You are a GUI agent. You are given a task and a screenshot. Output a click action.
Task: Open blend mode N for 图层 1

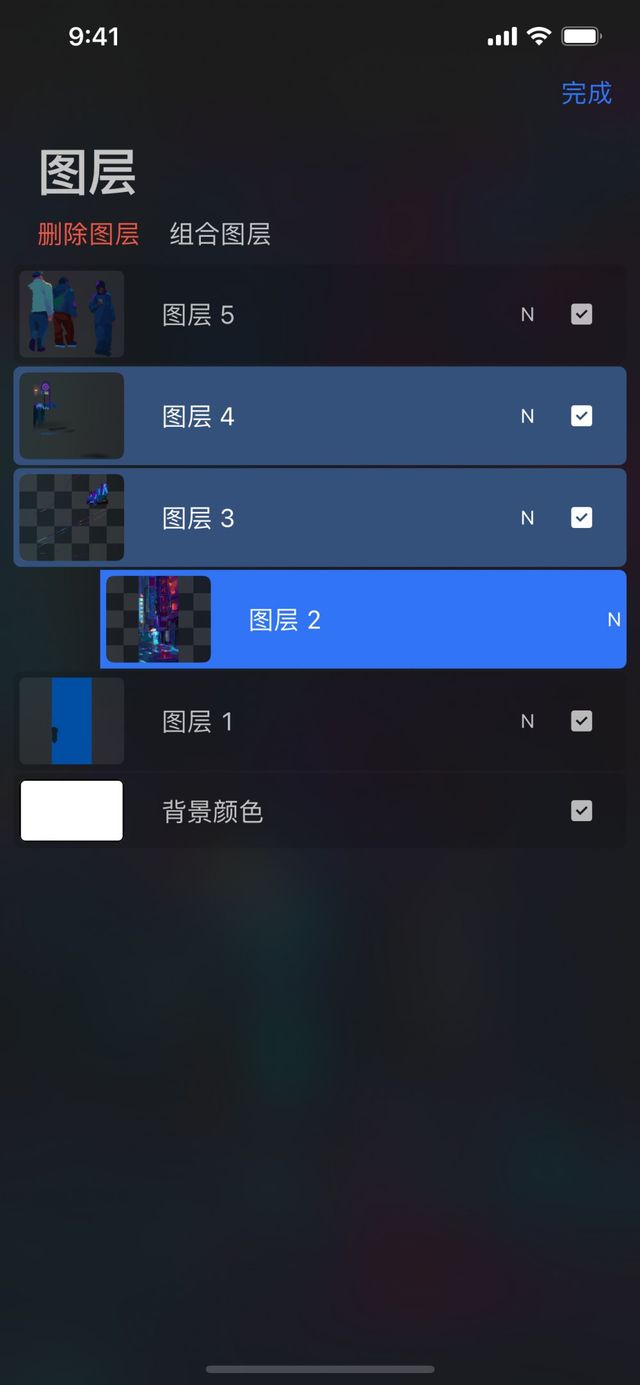point(527,721)
